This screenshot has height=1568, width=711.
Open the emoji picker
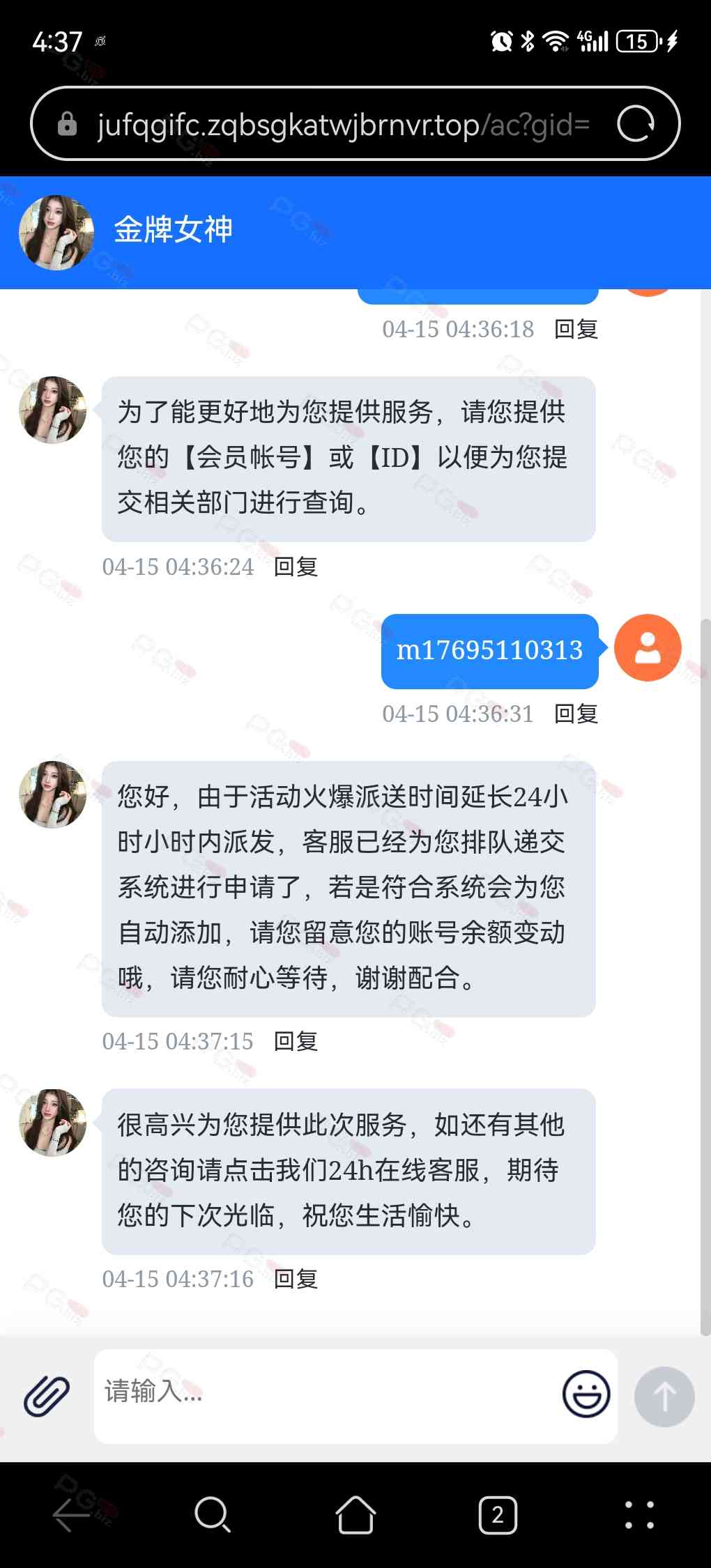click(x=586, y=1394)
